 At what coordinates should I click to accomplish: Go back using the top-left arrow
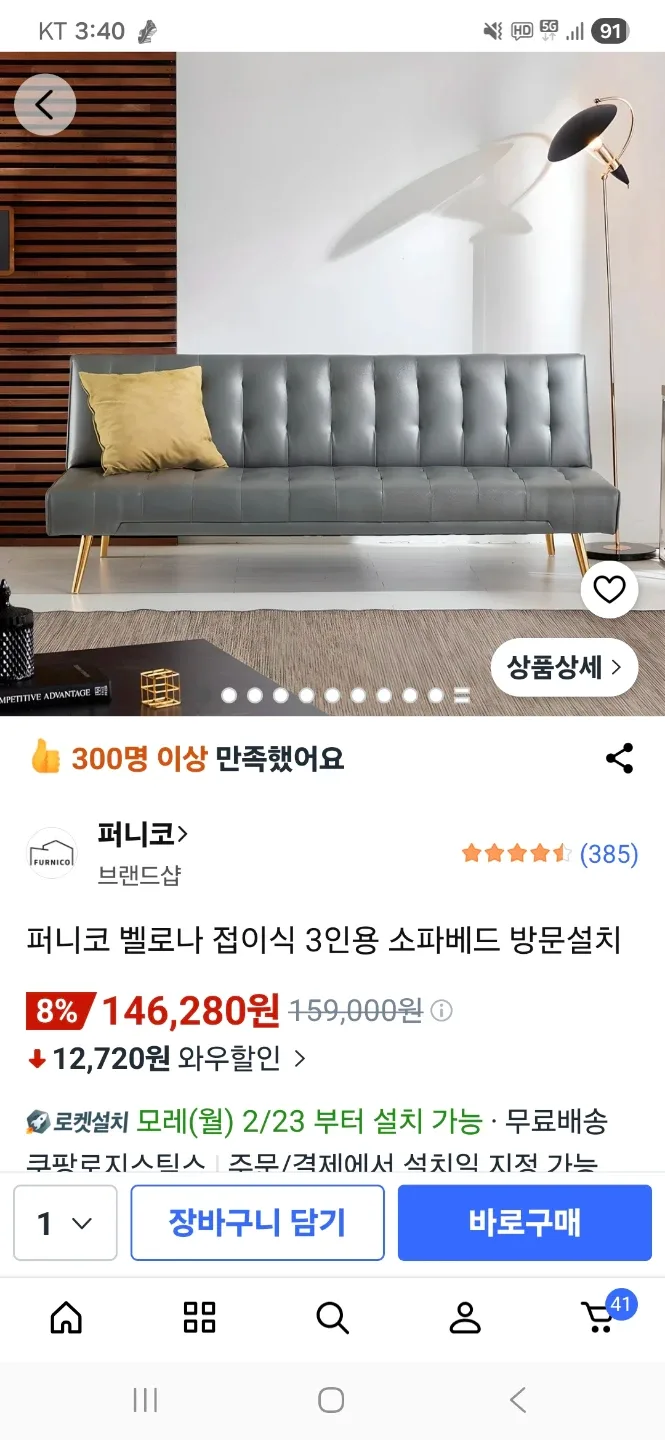pyautogui.click(x=45, y=104)
